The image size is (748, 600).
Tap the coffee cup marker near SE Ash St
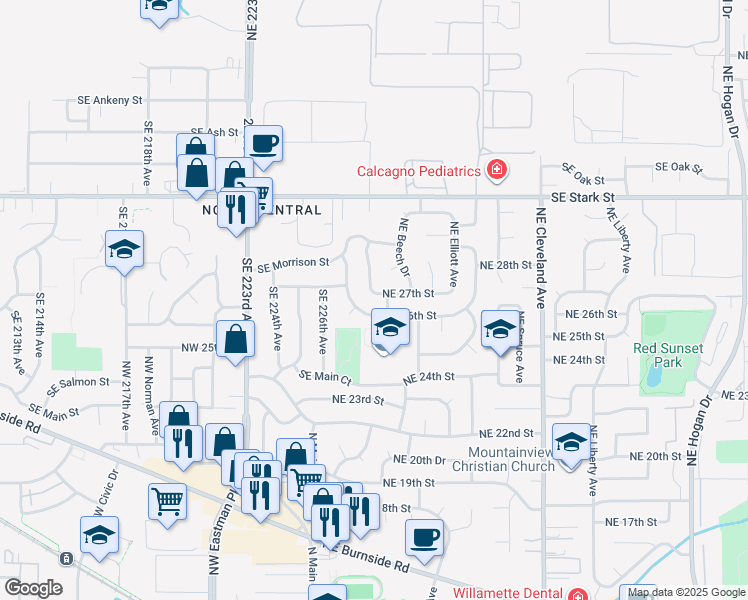point(263,147)
